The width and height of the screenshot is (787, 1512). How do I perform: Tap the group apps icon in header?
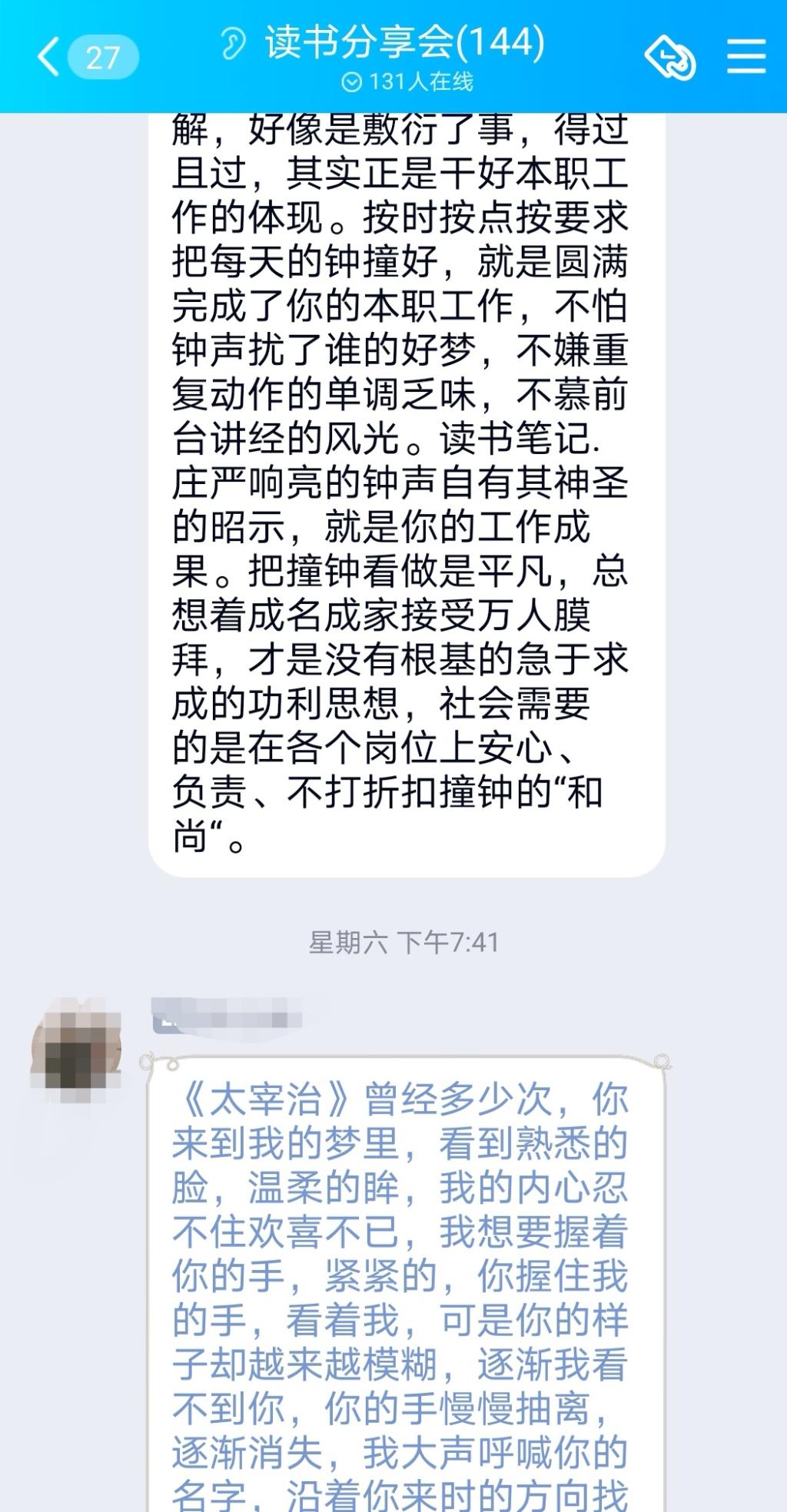pyautogui.click(x=669, y=57)
